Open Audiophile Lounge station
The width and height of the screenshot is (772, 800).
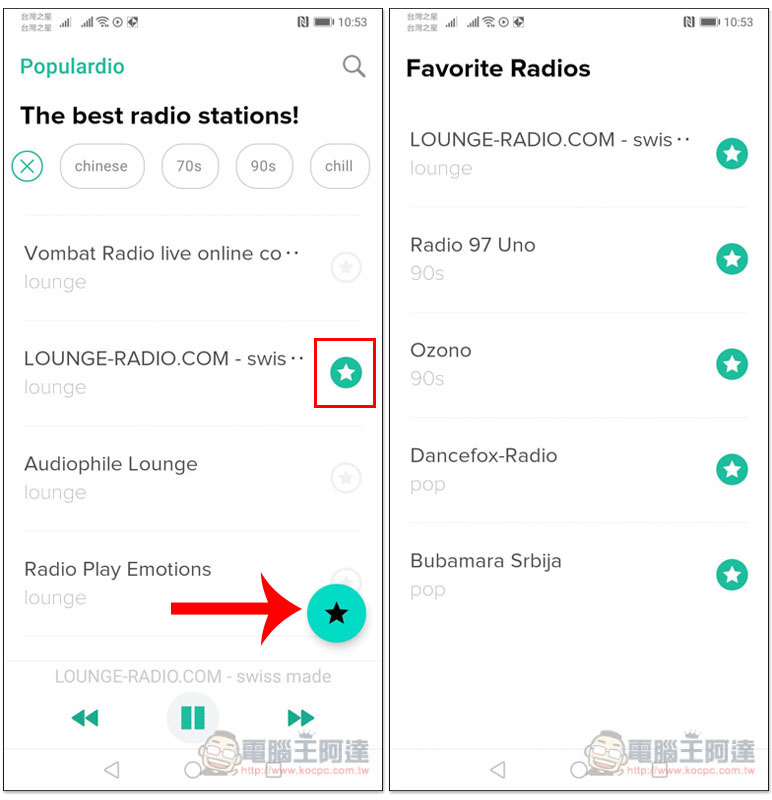[x=160, y=477]
